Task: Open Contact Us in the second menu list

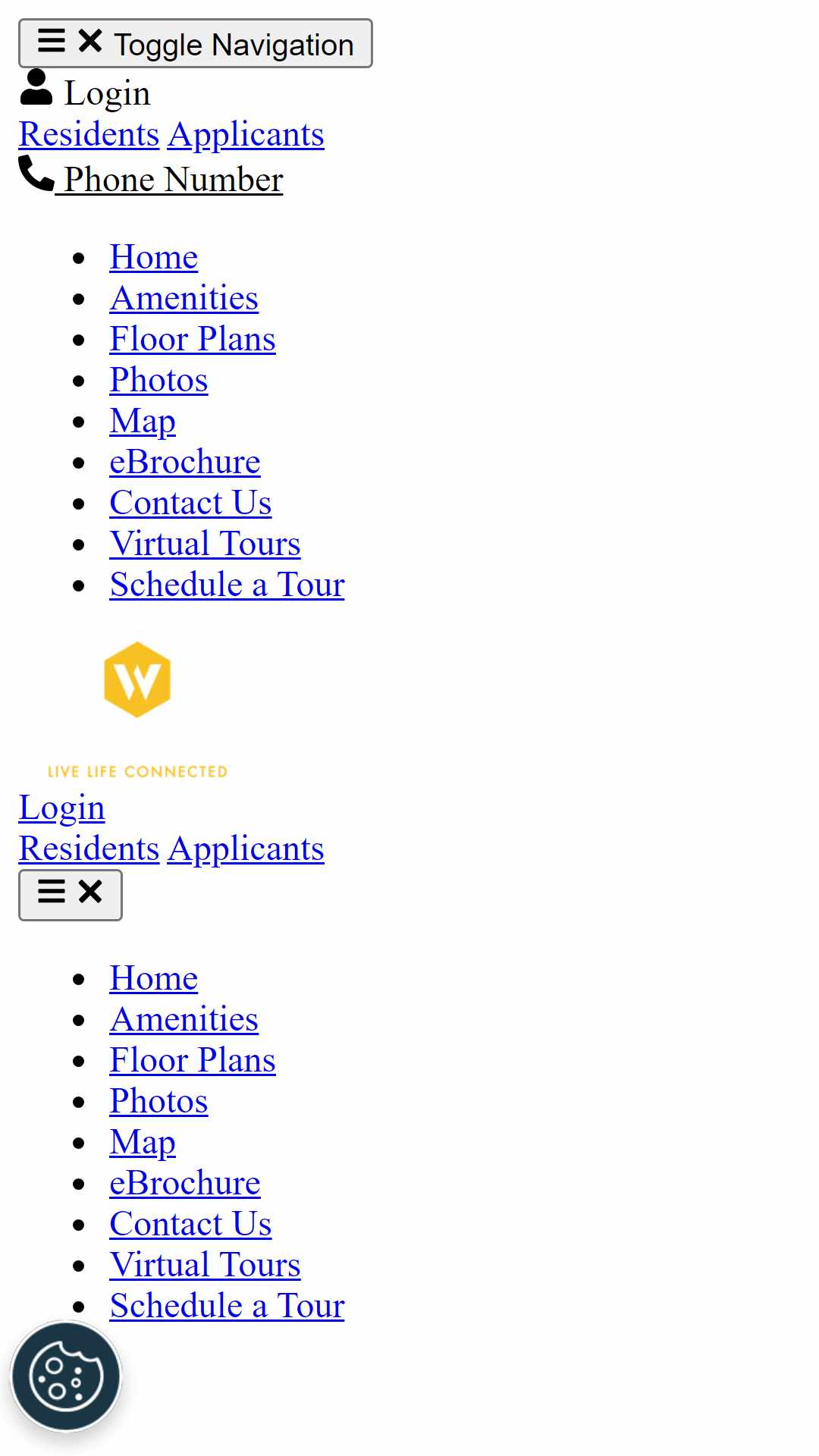Action: [190, 1224]
